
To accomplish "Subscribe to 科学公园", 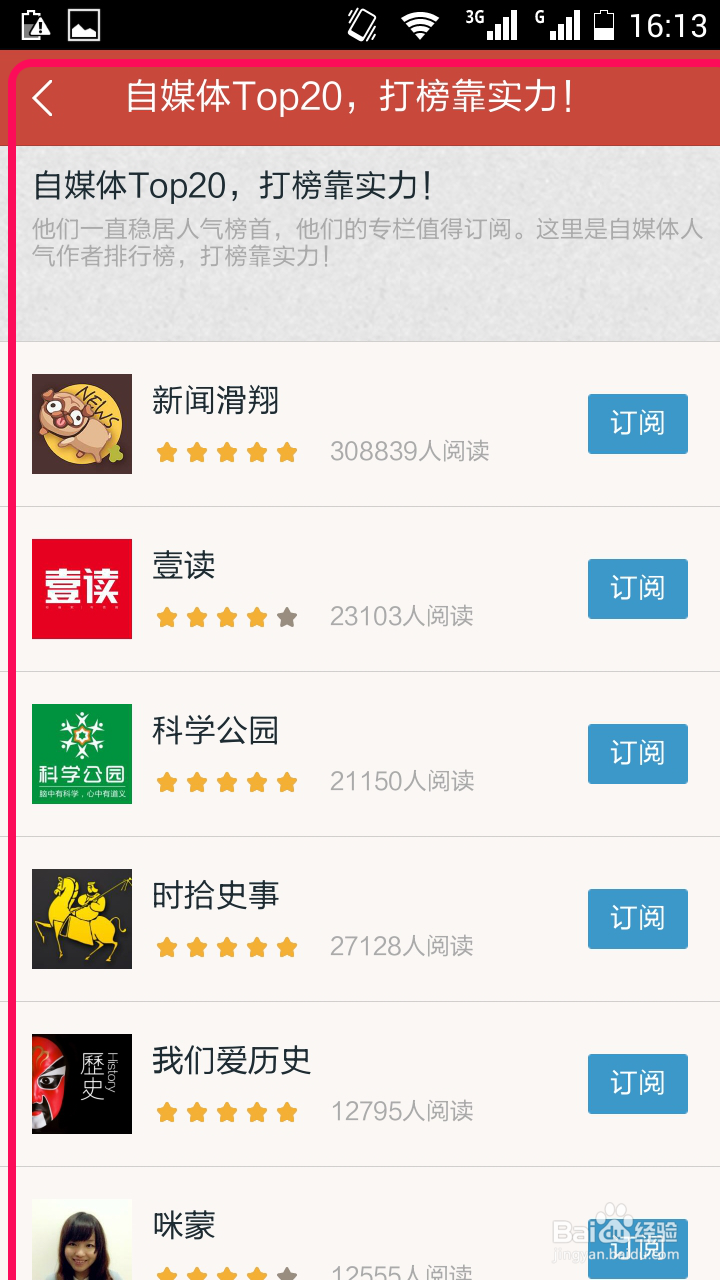I will [x=637, y=754].
